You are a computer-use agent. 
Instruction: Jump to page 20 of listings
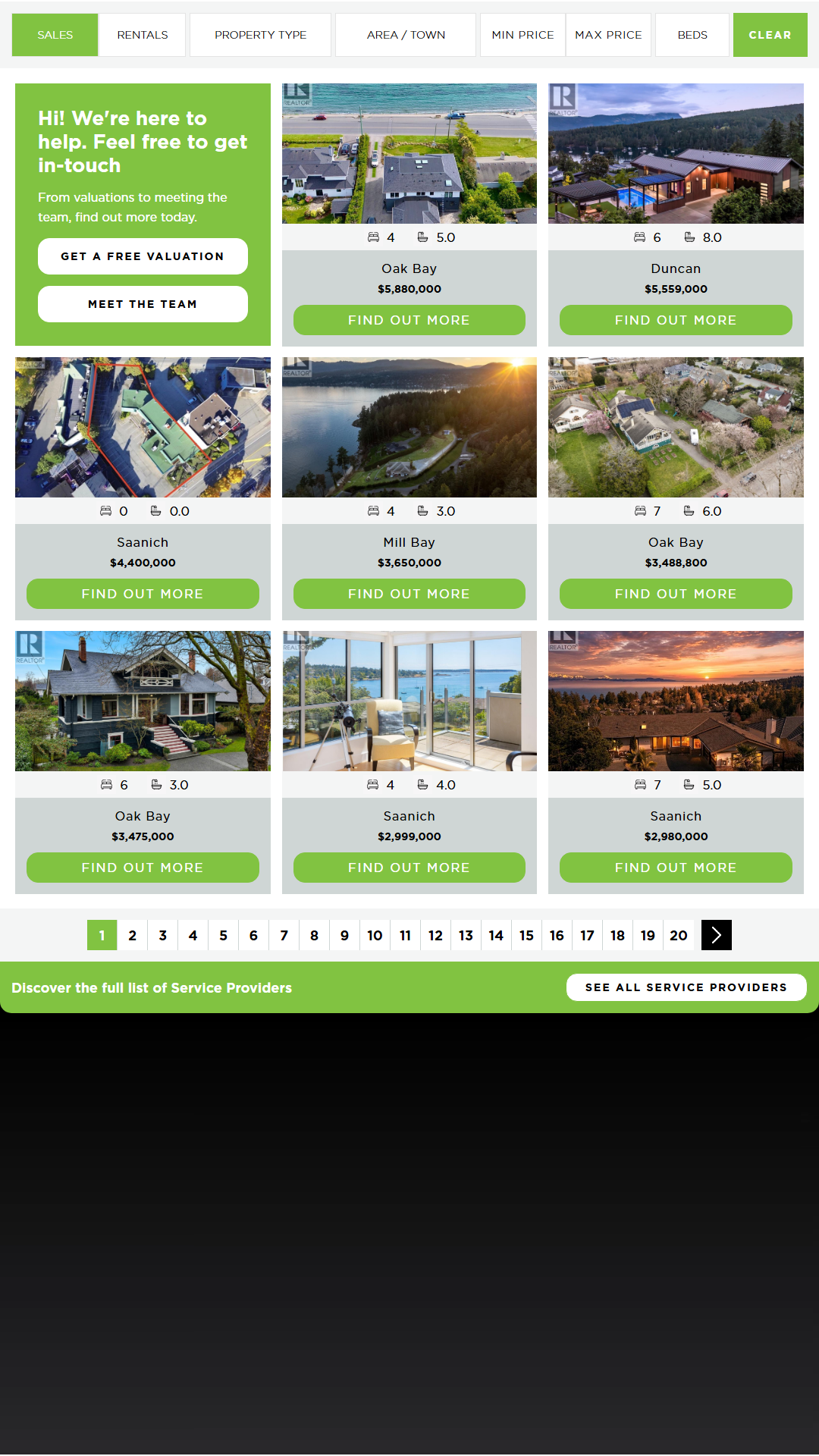pos(679,935)
